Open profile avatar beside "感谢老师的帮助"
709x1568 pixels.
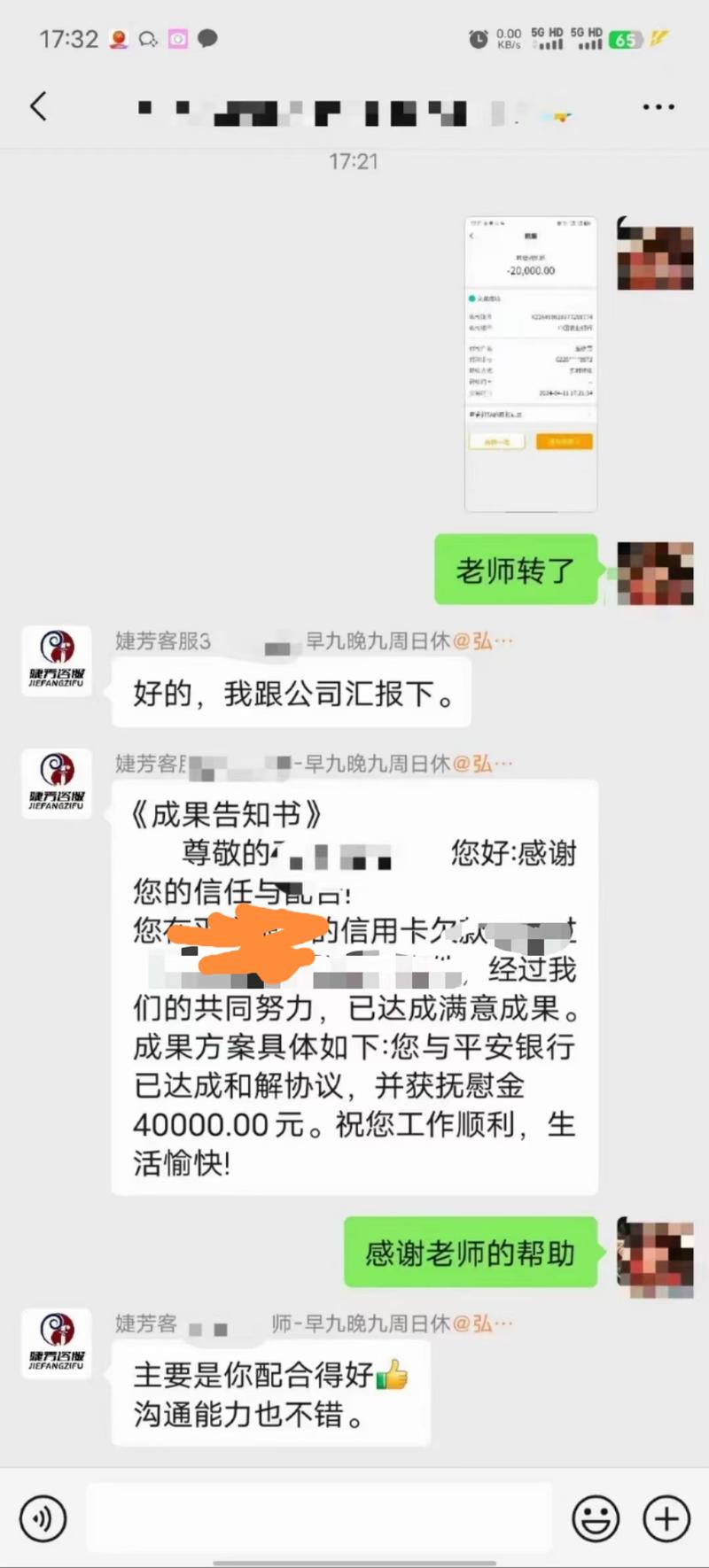pyautogui.click(x=655, y=1256)
